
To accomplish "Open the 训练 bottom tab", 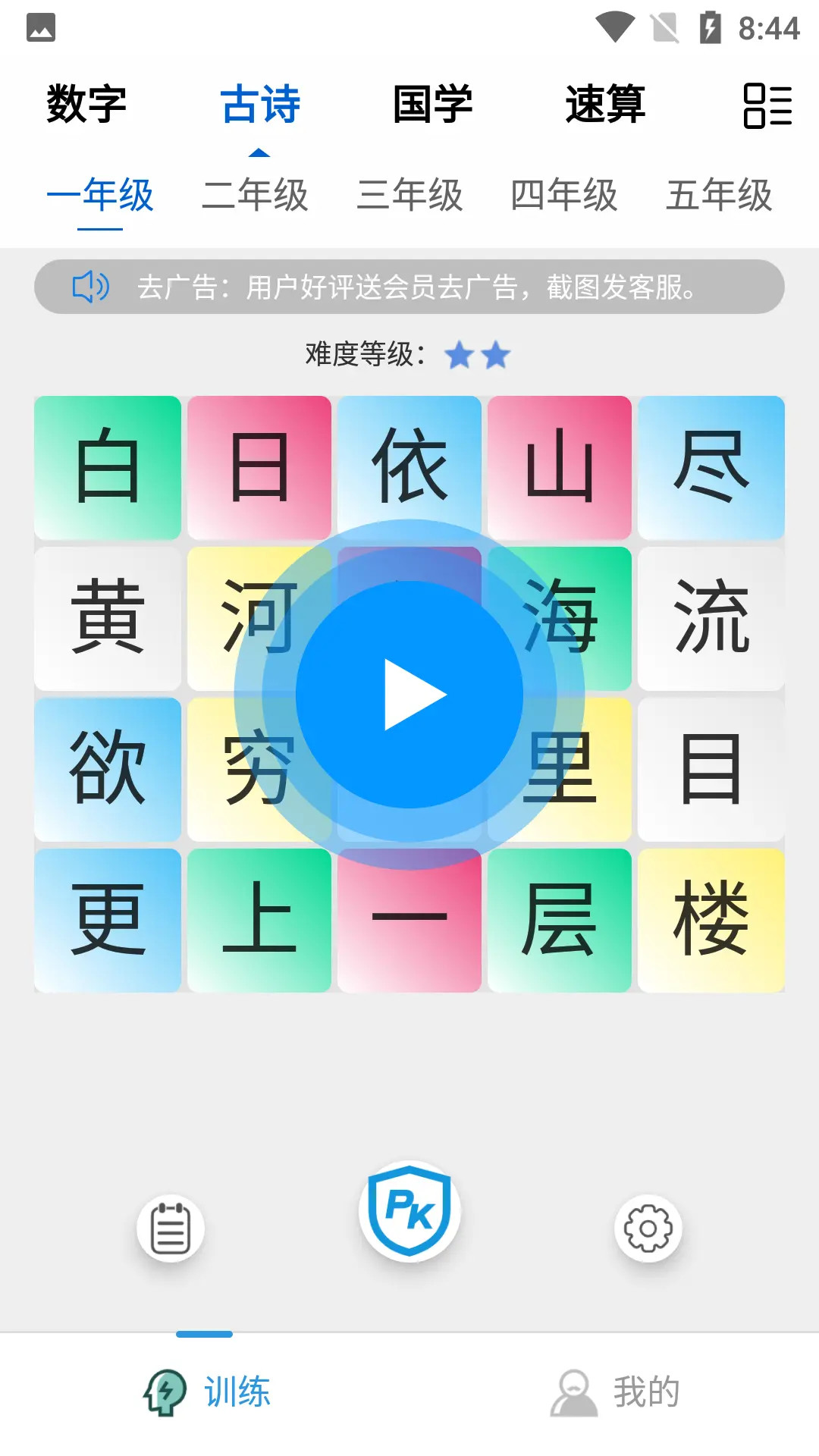I will click(x=206, y=1392).
